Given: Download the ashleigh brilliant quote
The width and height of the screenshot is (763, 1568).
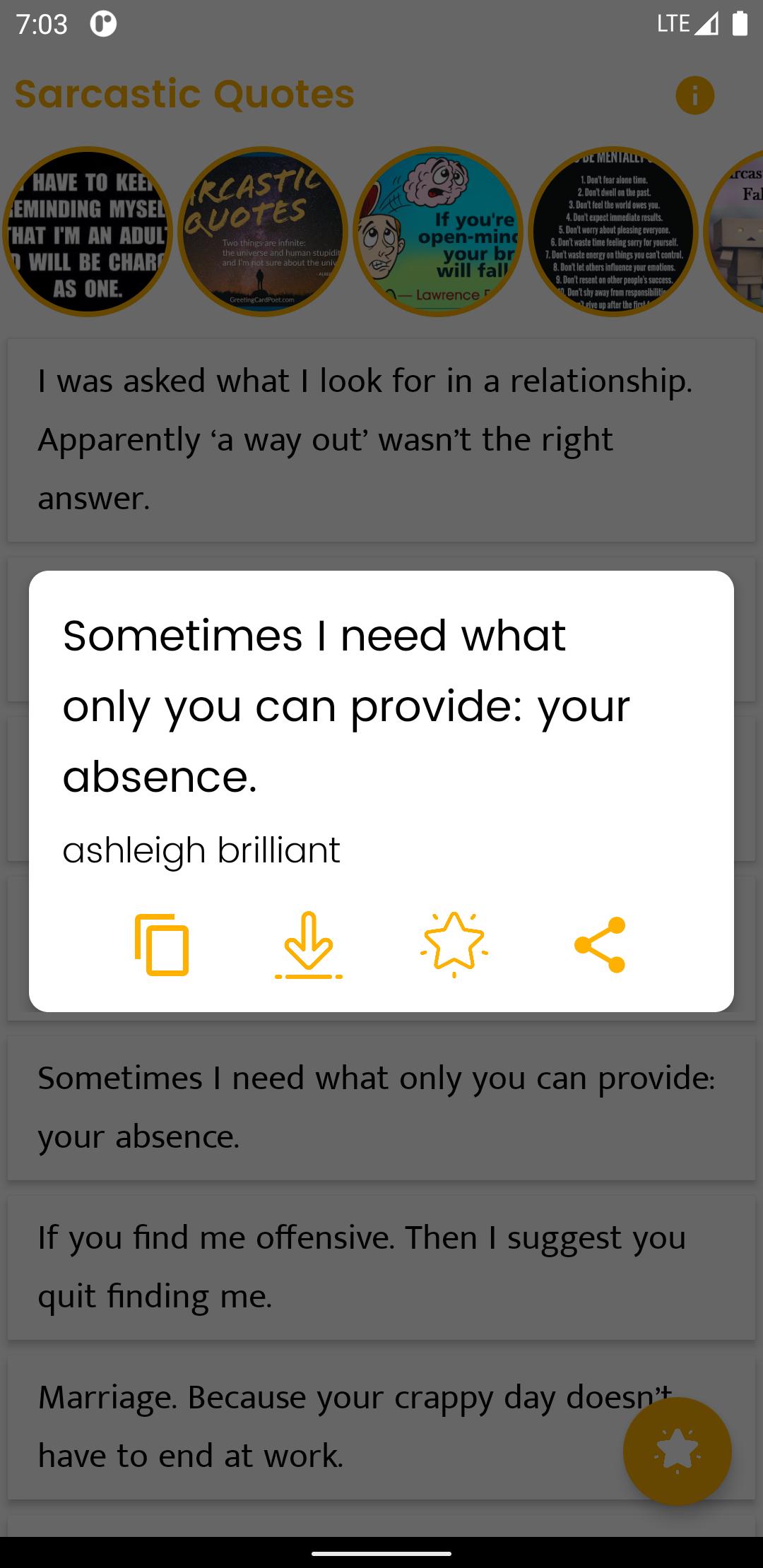Looking at the screenshot, I should coord(309,945).
